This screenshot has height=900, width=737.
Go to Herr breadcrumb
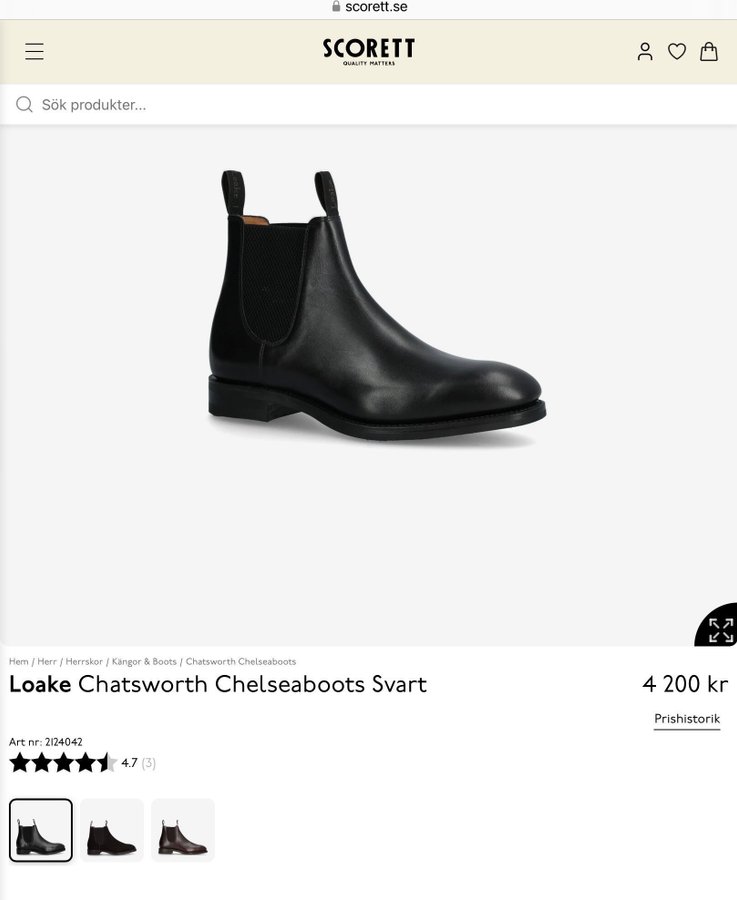47,662
